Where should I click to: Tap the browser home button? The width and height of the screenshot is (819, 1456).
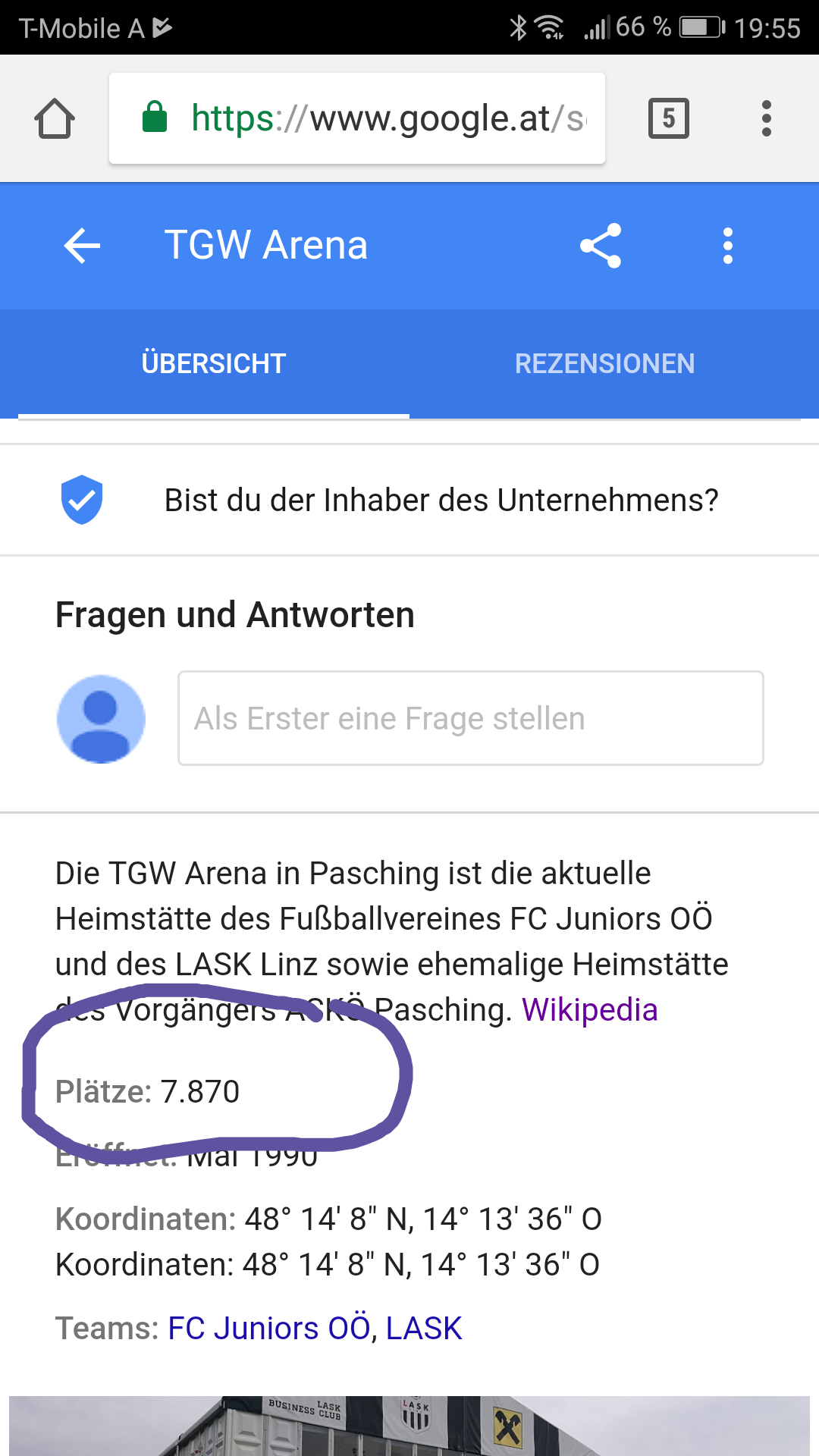(55, 118)
